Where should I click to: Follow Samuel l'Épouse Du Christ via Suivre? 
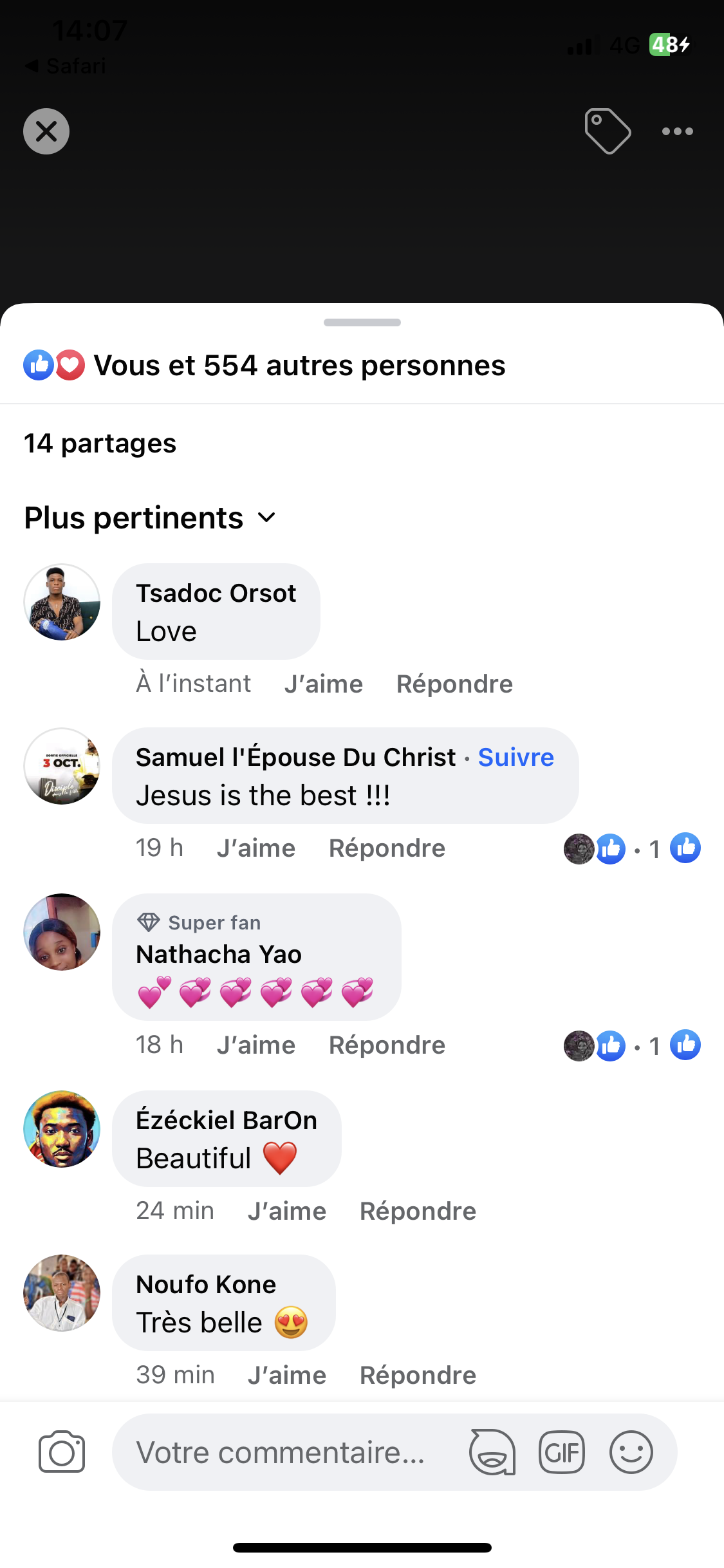pyautogui.click(x=515, y=758)
